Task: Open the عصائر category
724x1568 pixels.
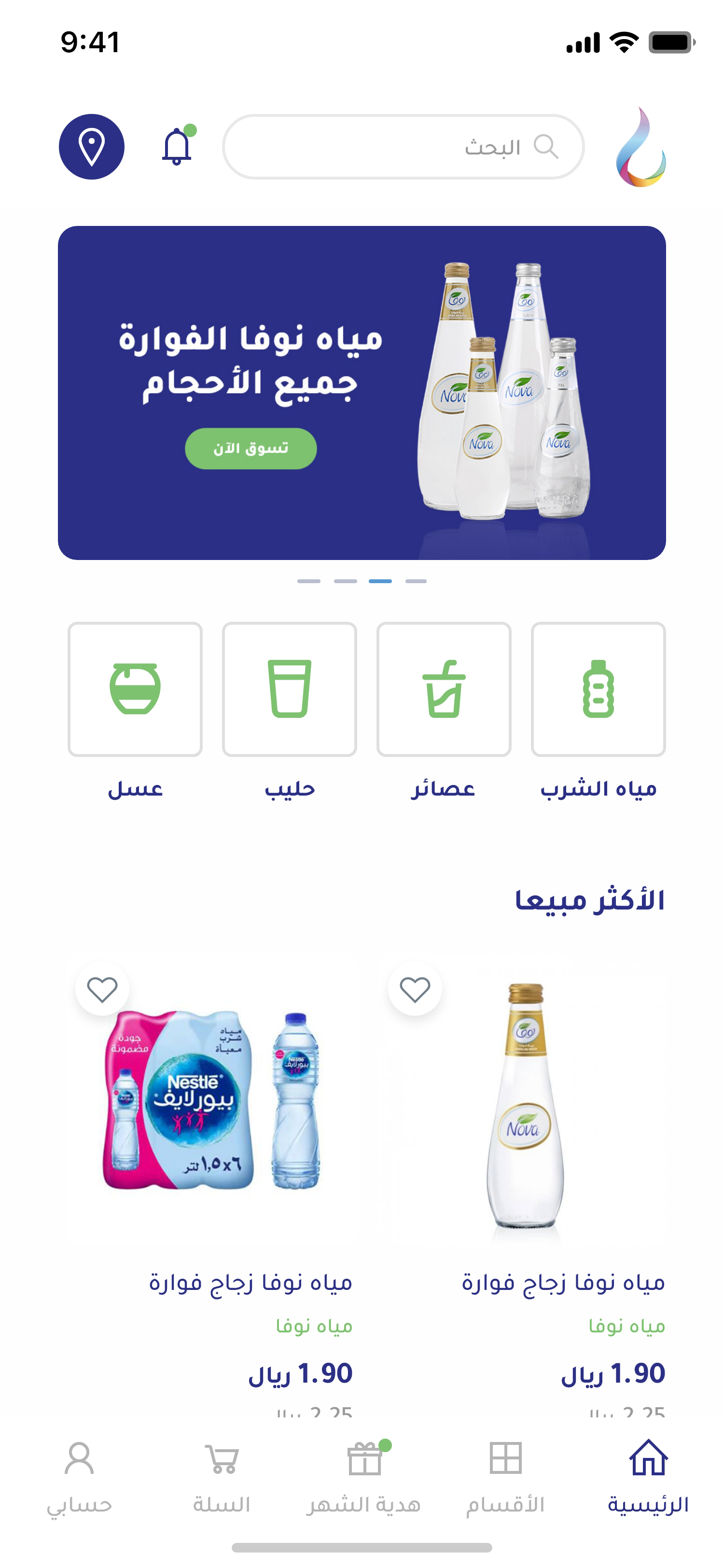Action: click(444, 689)
